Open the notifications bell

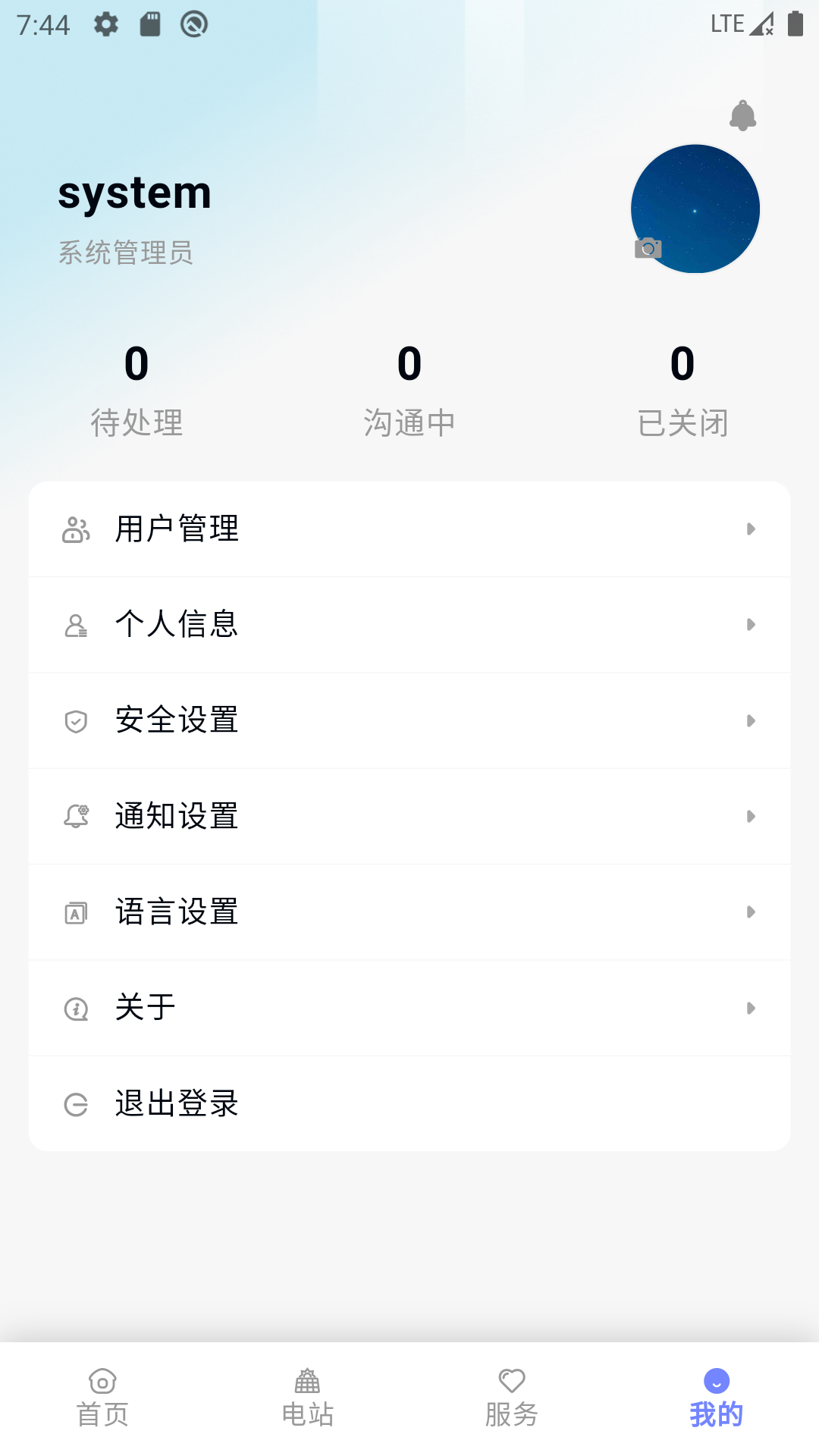[x=742, y=116]
